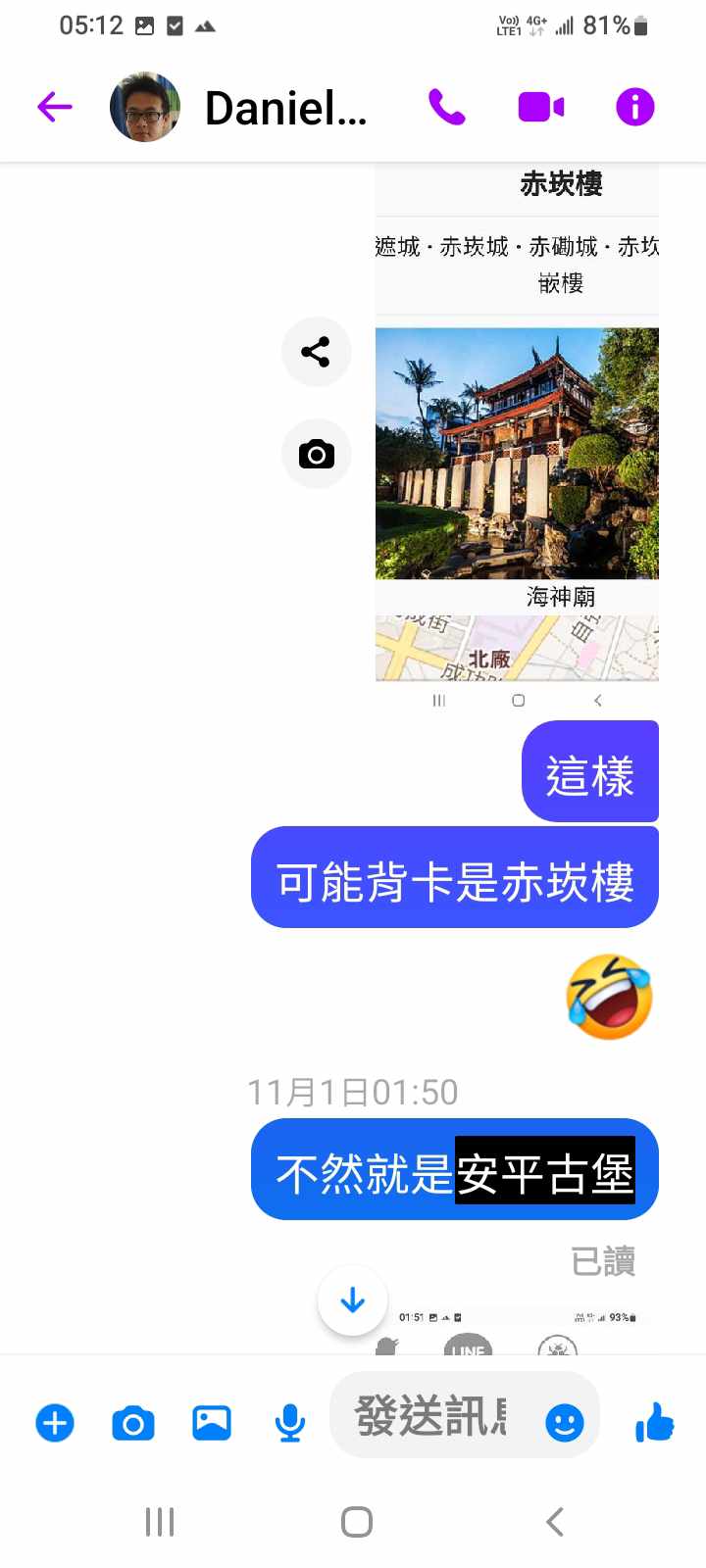Open the photo gallery picker

coord(212,1422)
